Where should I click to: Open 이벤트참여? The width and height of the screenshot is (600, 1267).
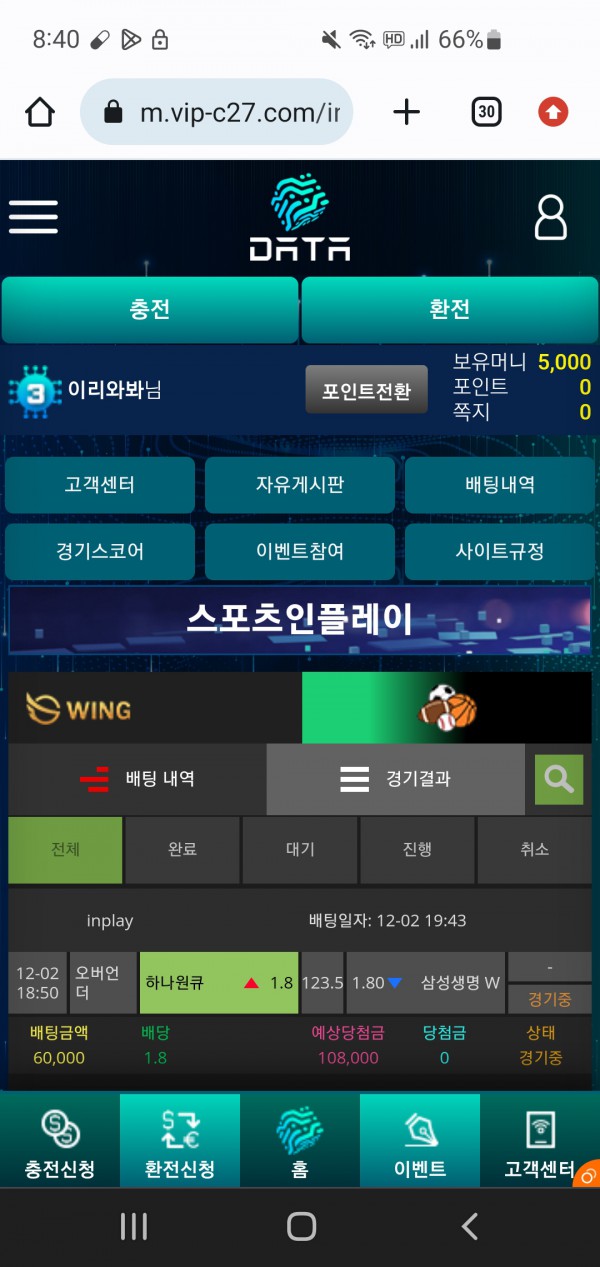300,551
